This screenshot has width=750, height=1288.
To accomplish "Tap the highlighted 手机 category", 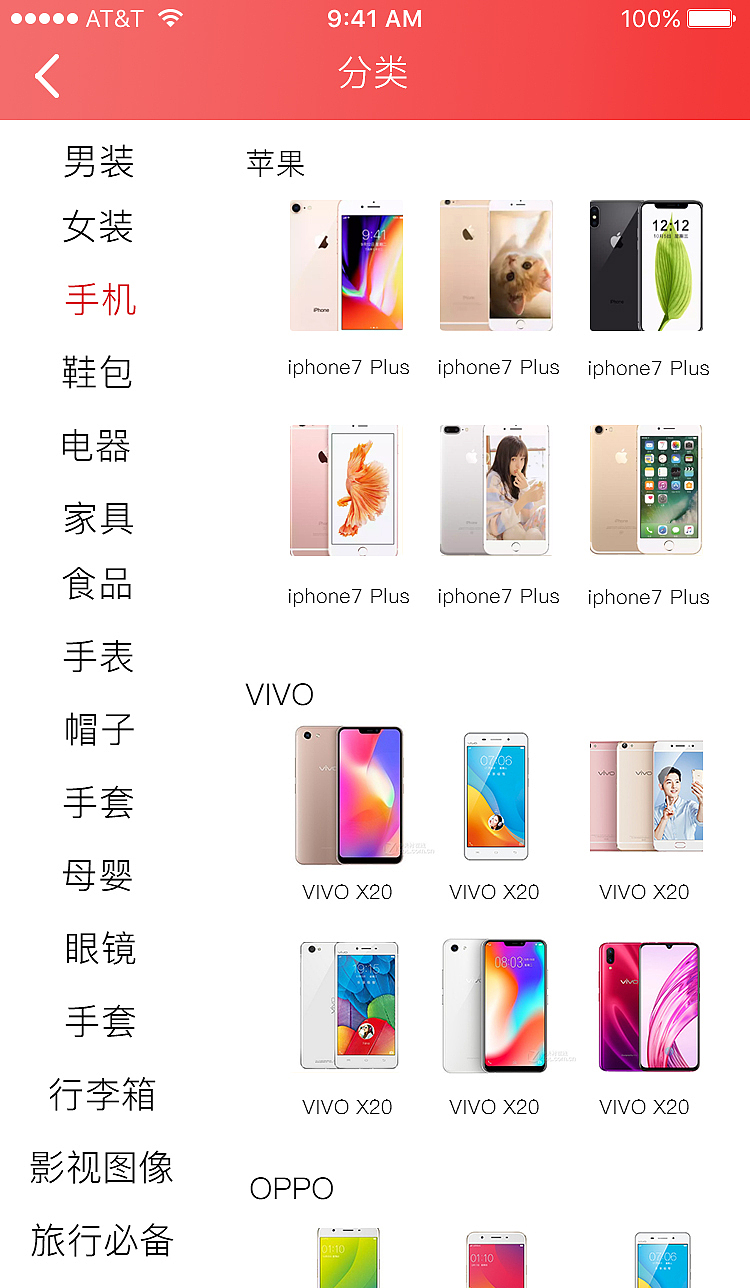I will (101, 299).
